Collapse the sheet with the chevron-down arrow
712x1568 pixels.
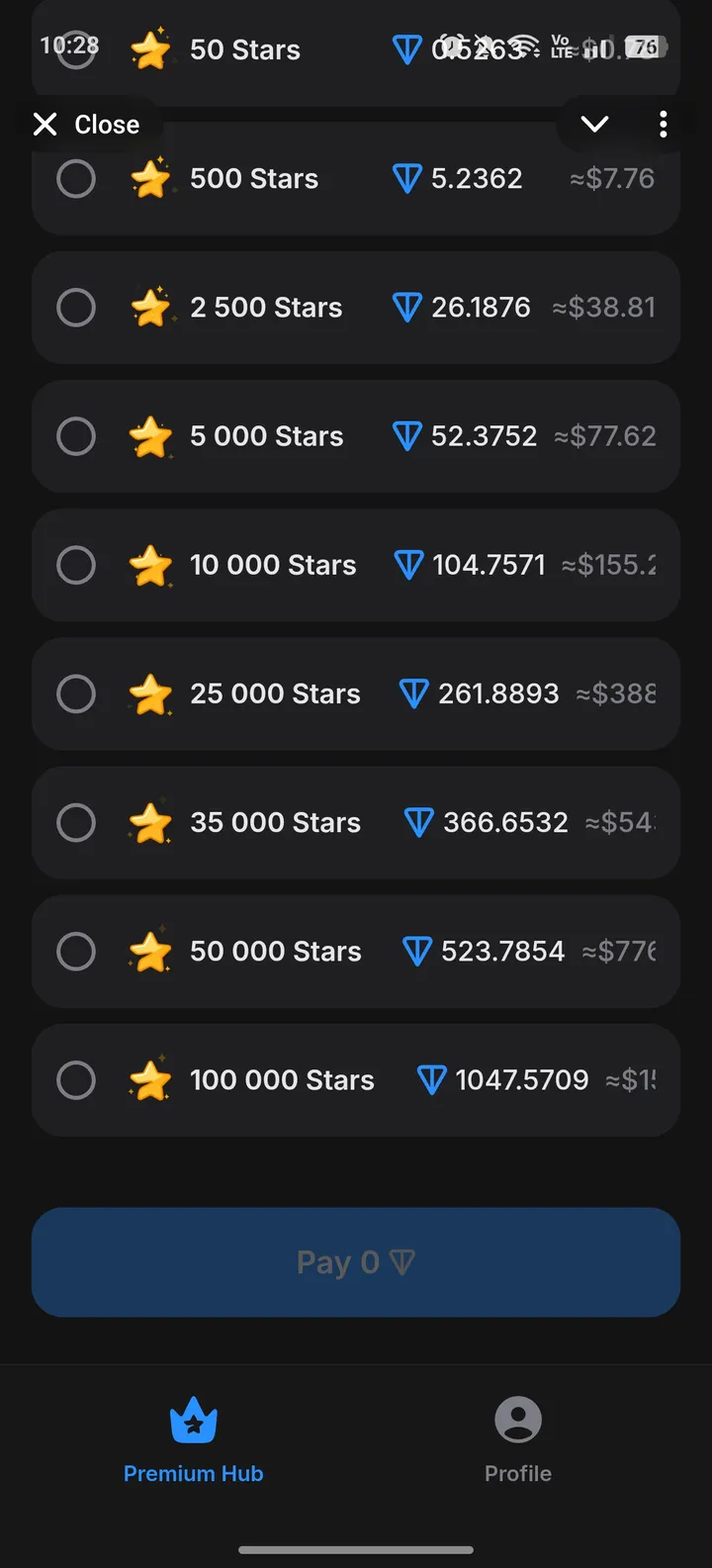click(x=594, y=124)
